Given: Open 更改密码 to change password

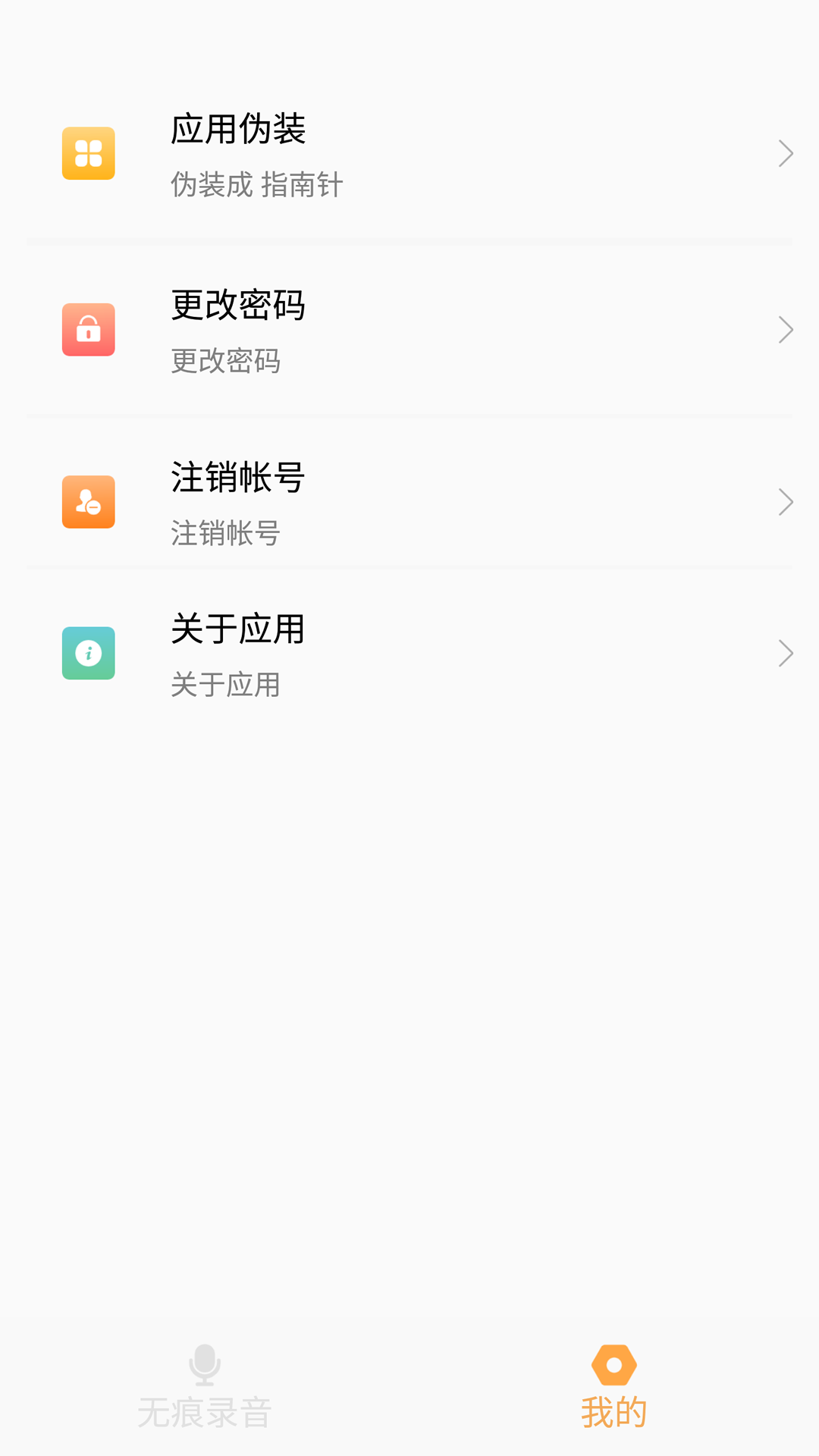Looking at the screenshot, I should coord(409,330).
